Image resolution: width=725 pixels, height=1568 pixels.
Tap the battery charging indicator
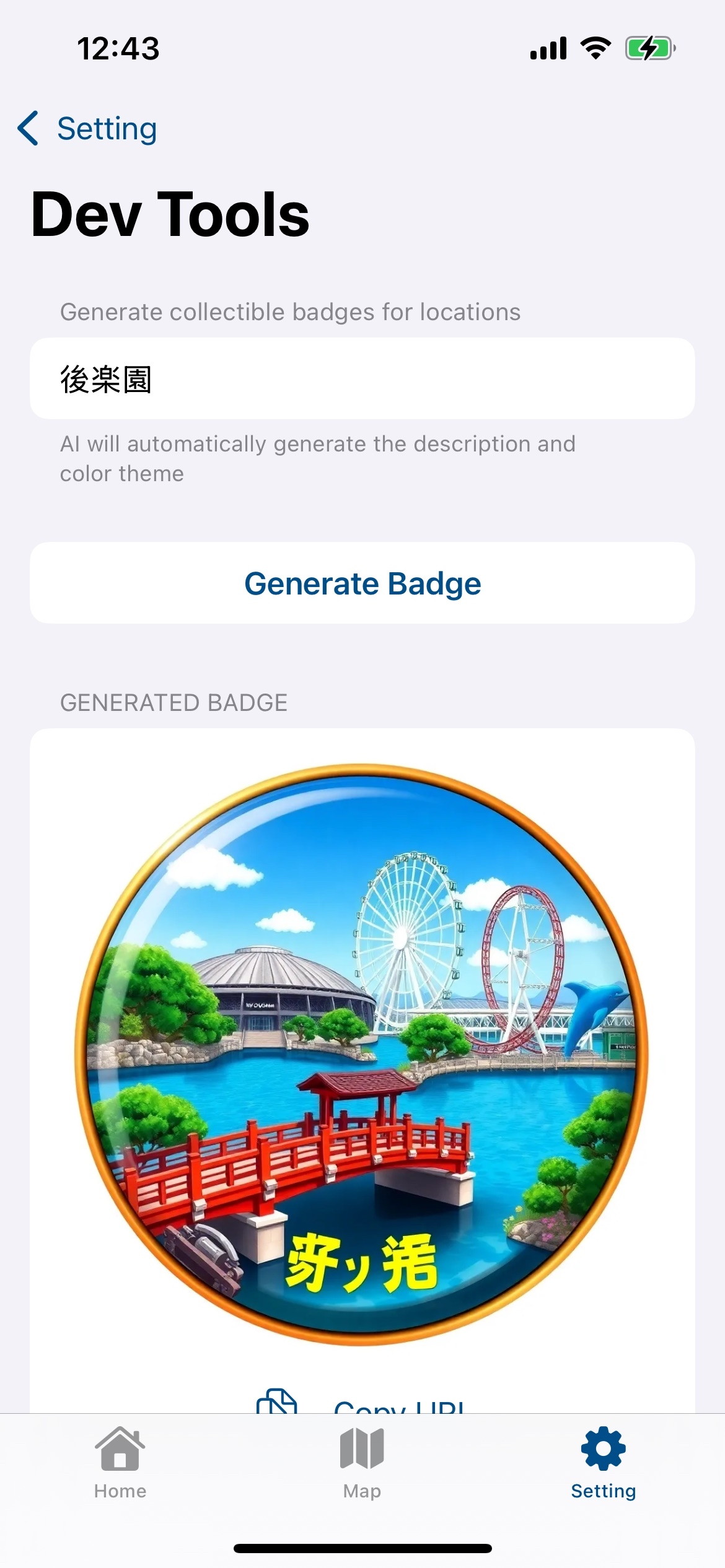tap(649, 48)
